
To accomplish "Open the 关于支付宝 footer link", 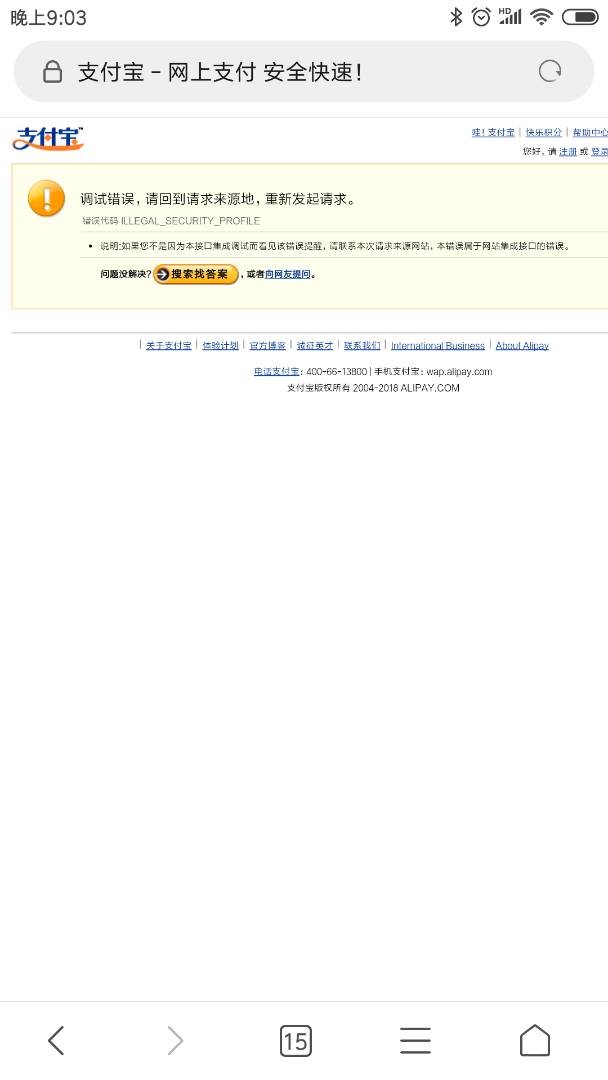I will 168,346.
